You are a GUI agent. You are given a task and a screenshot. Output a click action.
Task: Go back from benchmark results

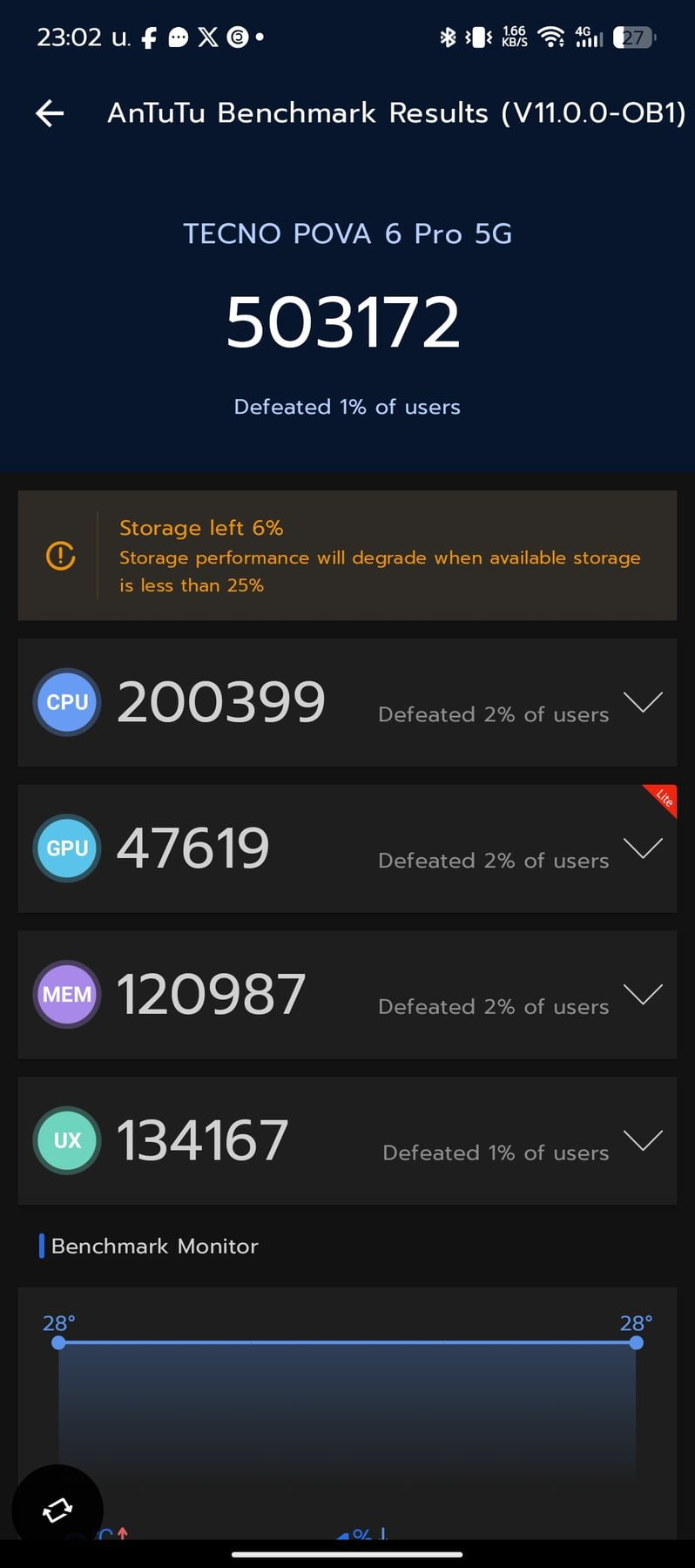point(50,112)
